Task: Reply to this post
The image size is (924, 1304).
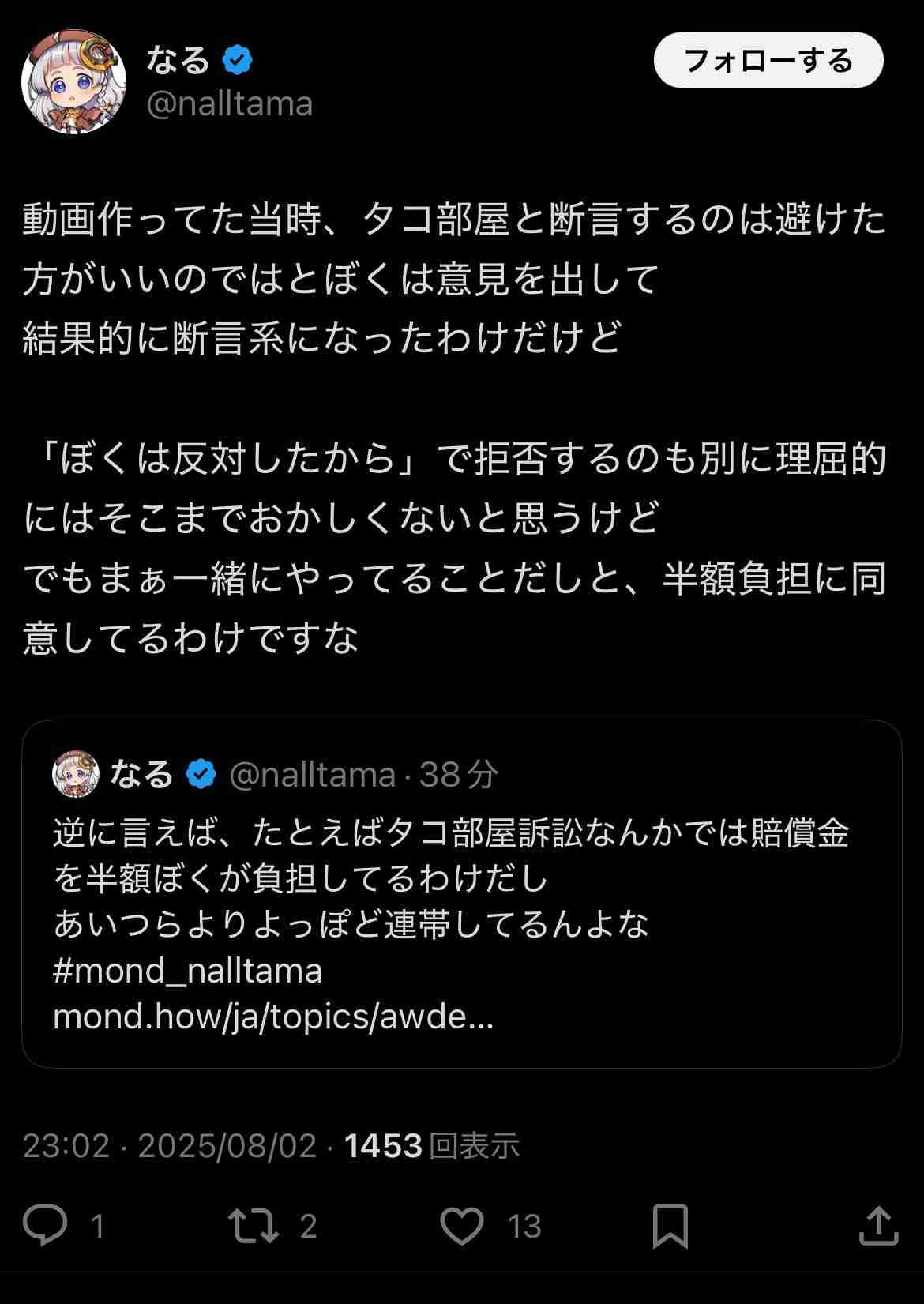Action: 45,1225
